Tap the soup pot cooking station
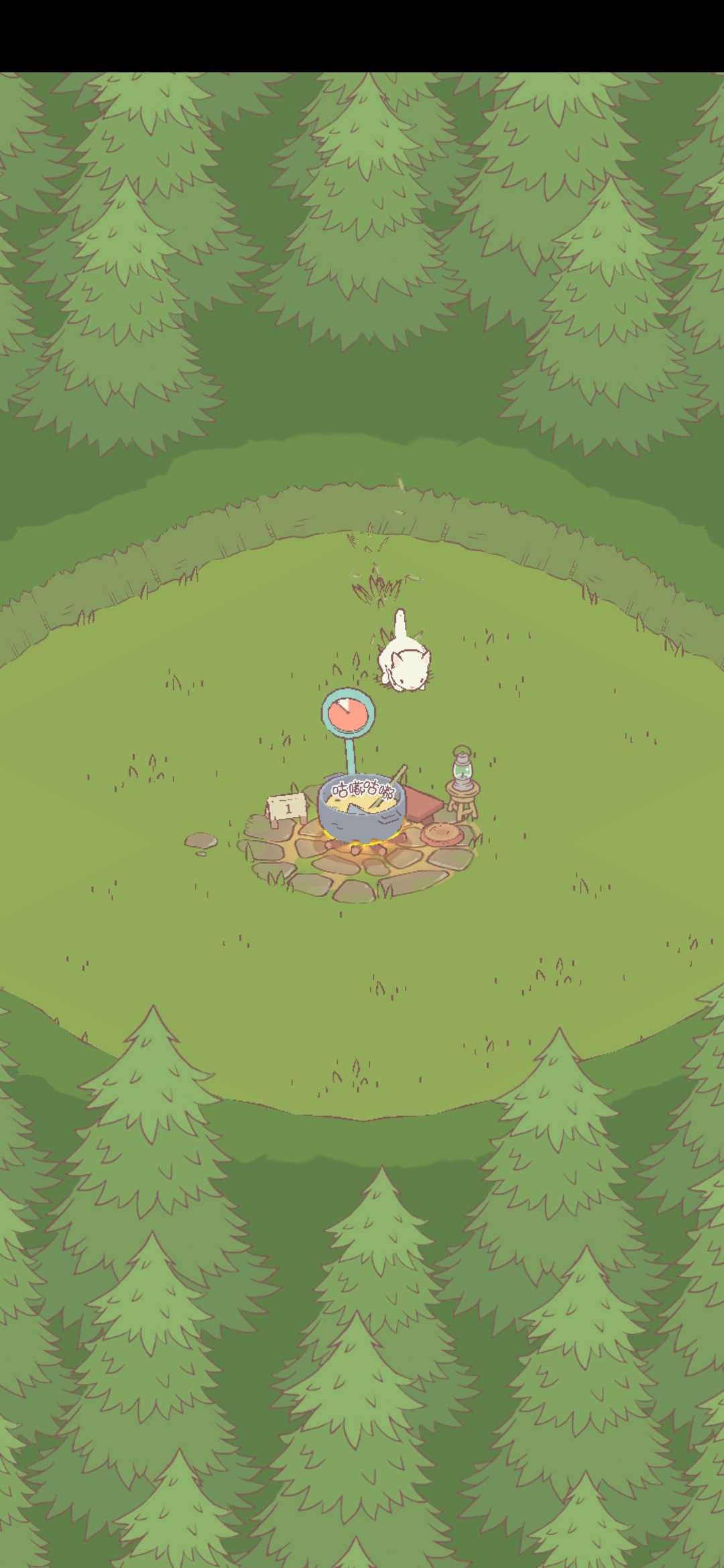This screenshot has height=1568, width=724. click(x=363, y=811)
